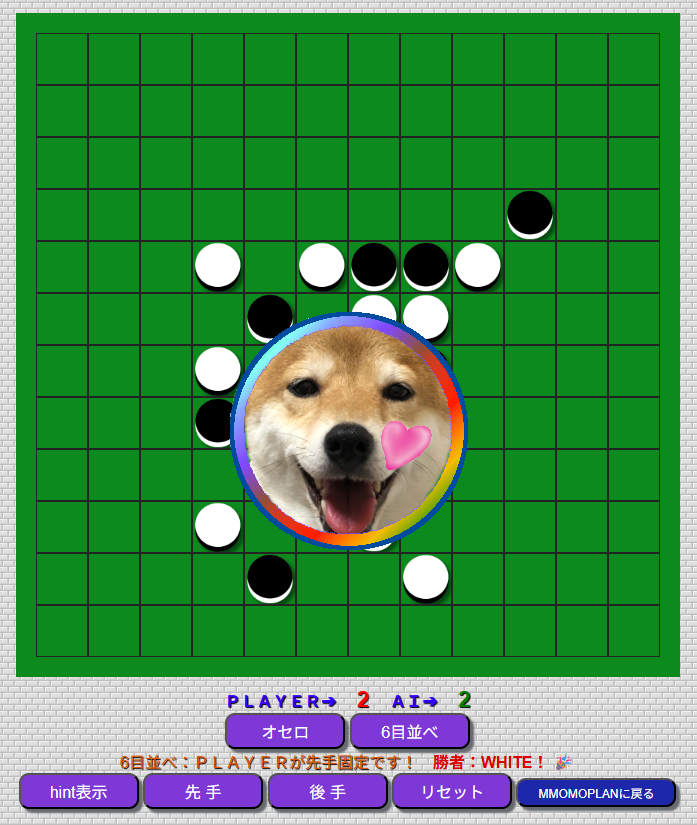Choose 後手 to play second

[327, 791]
